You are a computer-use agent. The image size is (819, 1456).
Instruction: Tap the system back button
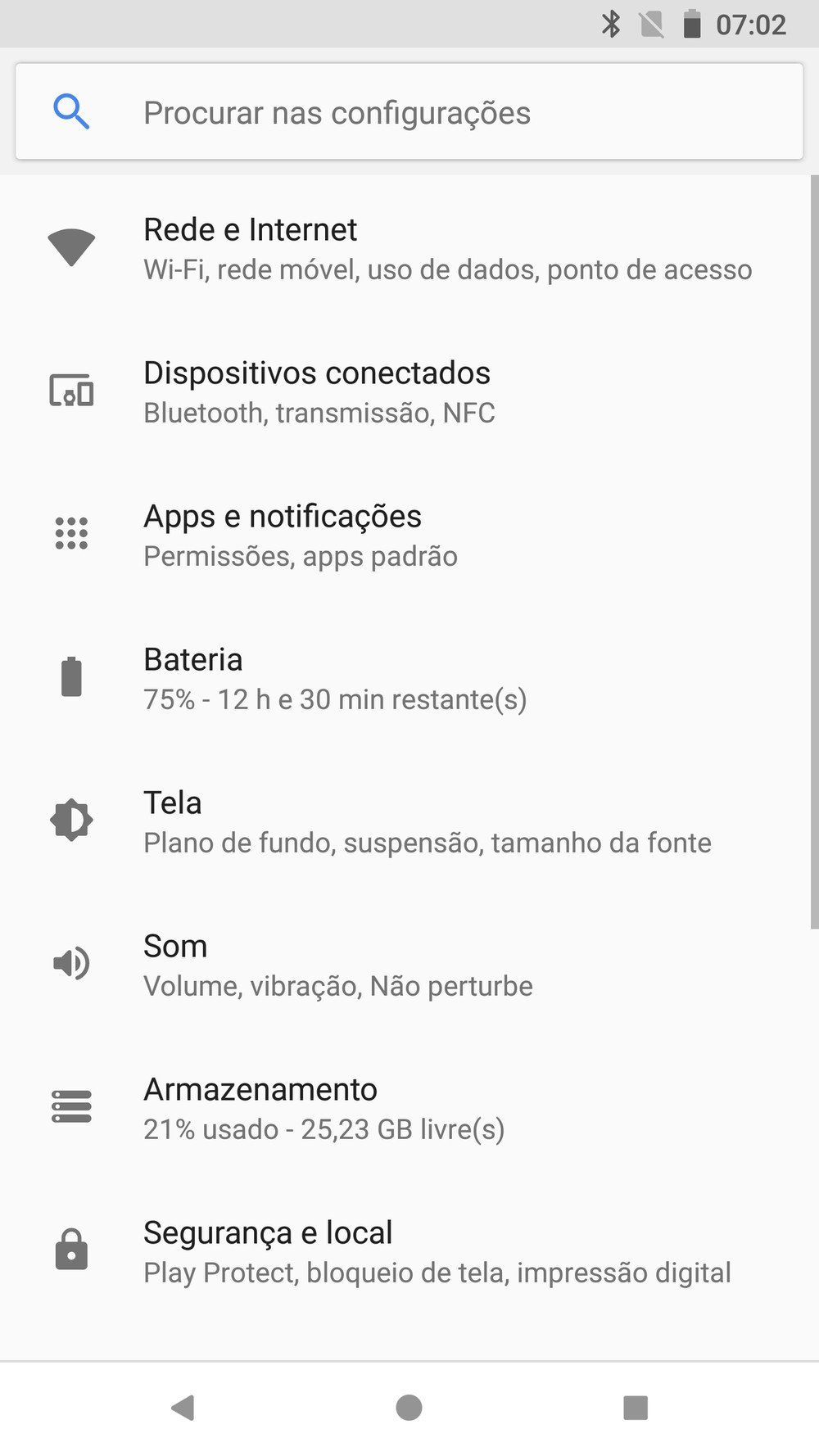point(183,1408)
